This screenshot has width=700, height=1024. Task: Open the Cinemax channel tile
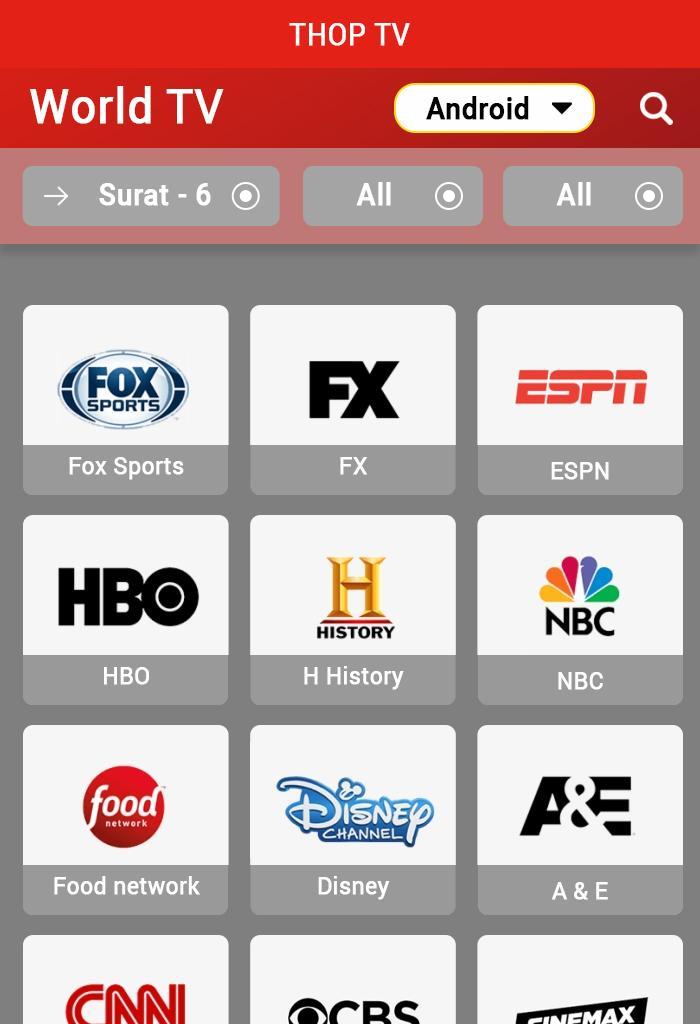[580, 985]
